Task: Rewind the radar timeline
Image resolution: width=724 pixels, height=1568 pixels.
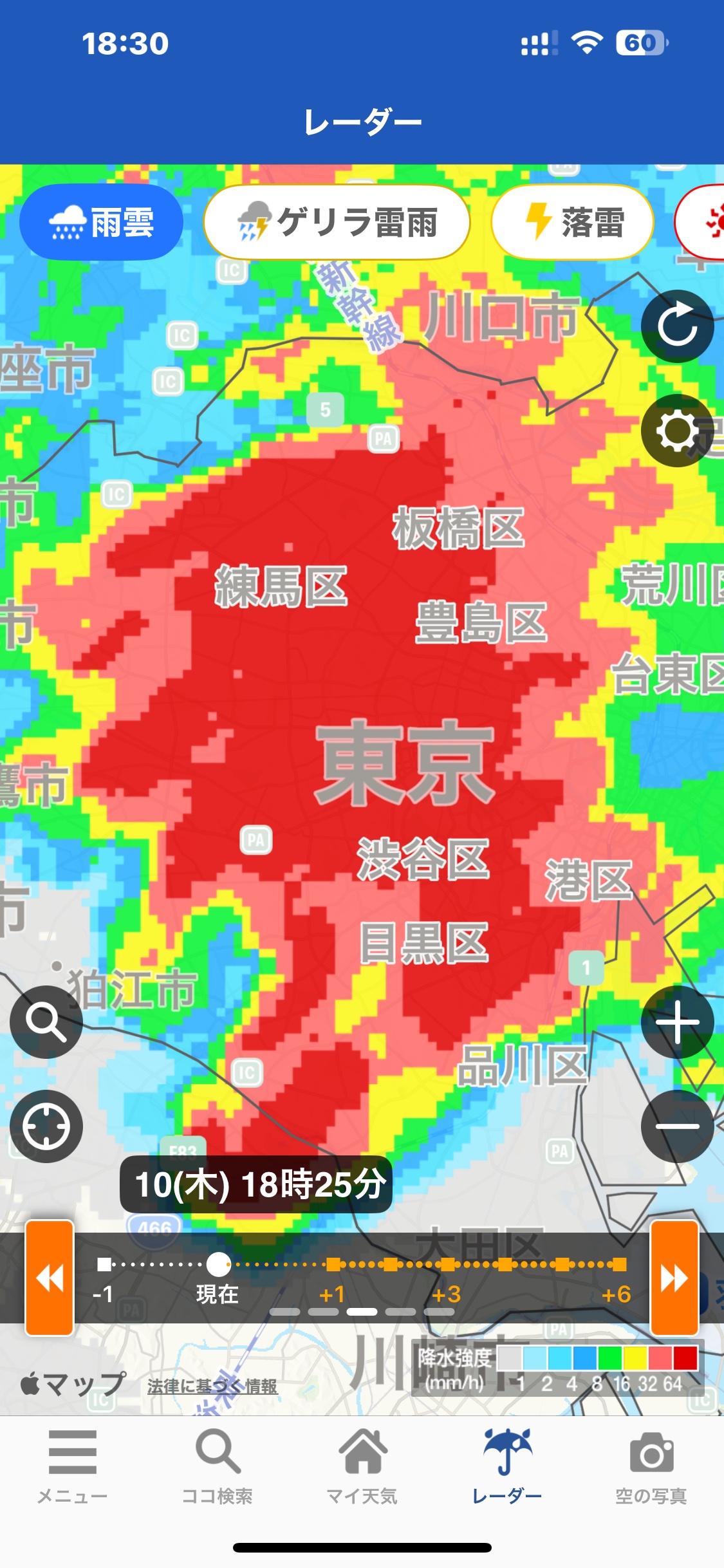Action: [x=50, y=1278]
